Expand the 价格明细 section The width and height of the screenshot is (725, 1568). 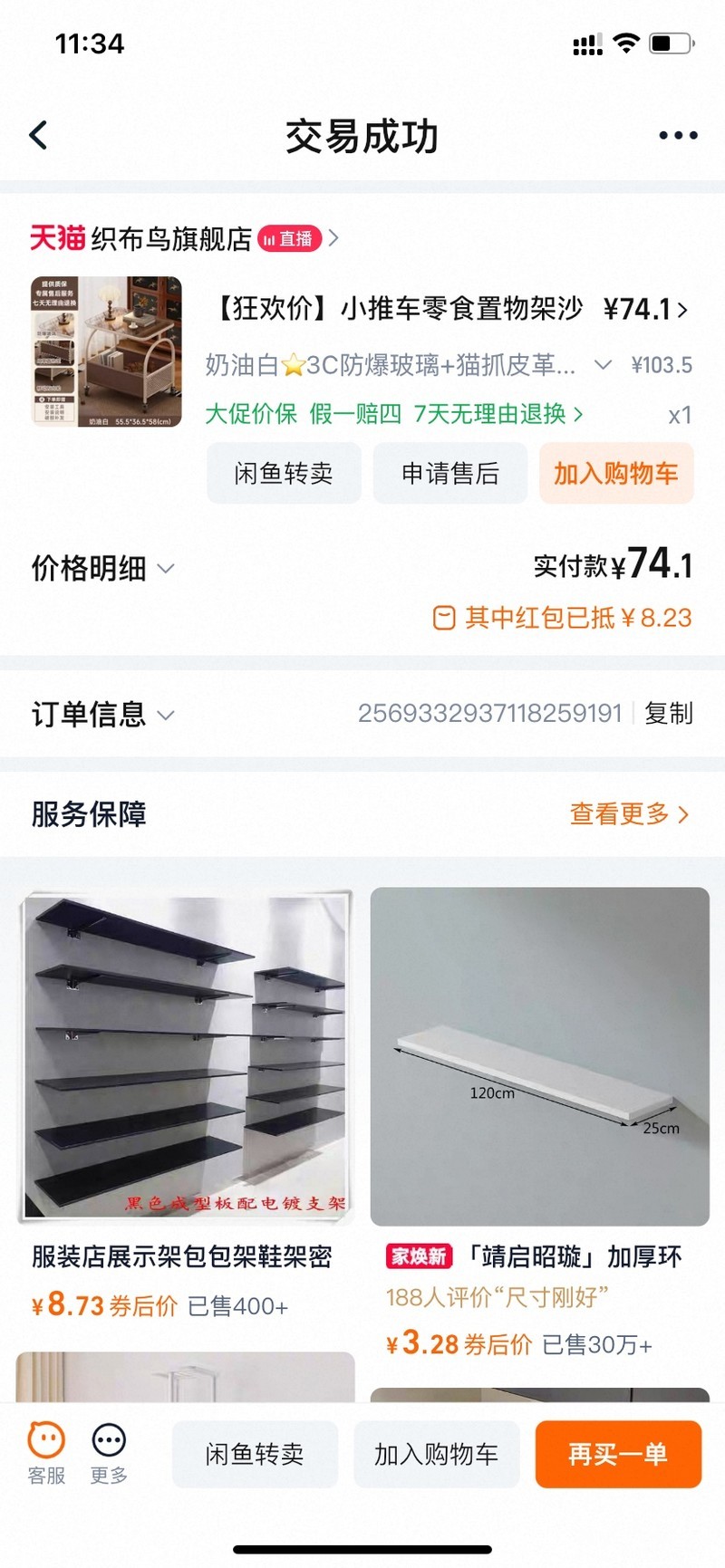[101, 569]
